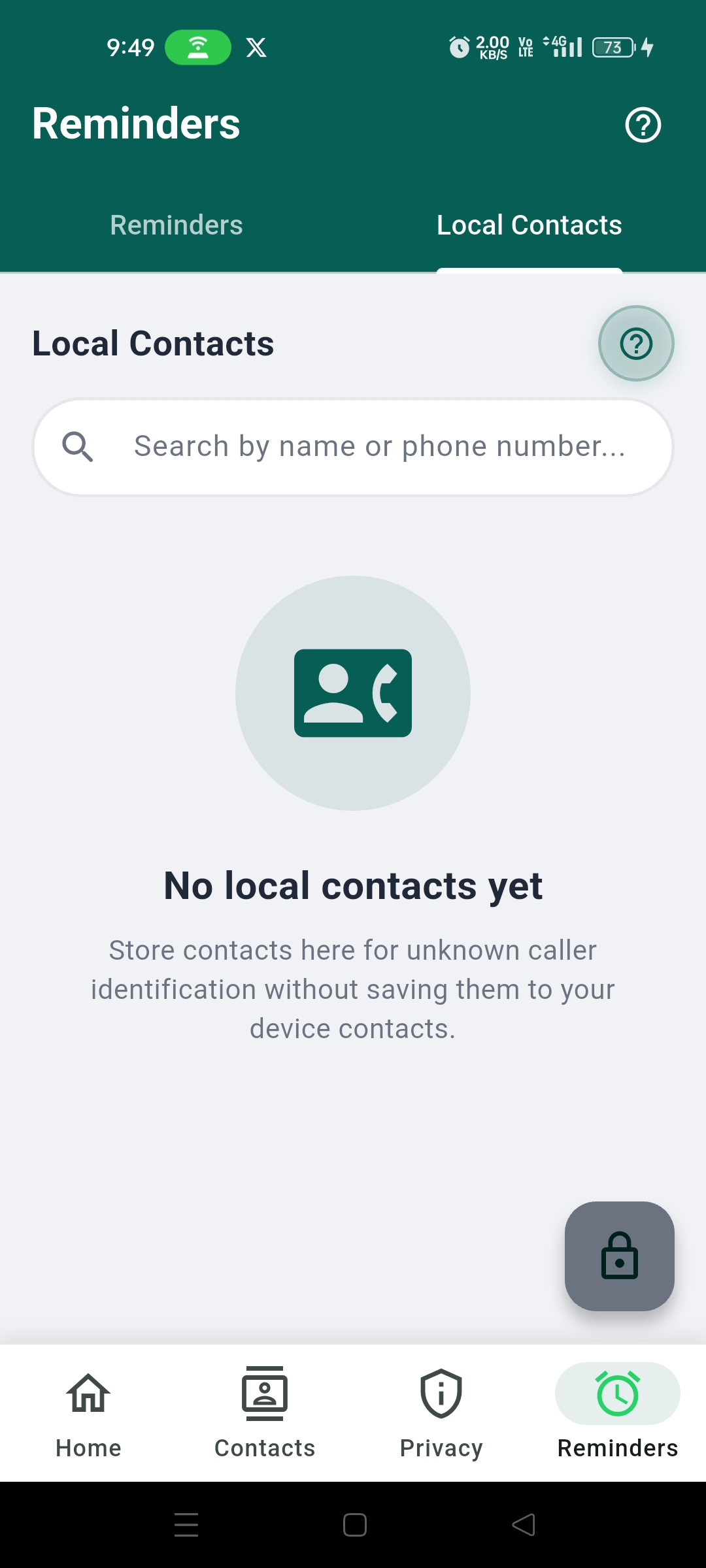Viewport: 706px width, 1568px height.
Task: Tap the home navigation button at bottom
Action: [353, 1526]
